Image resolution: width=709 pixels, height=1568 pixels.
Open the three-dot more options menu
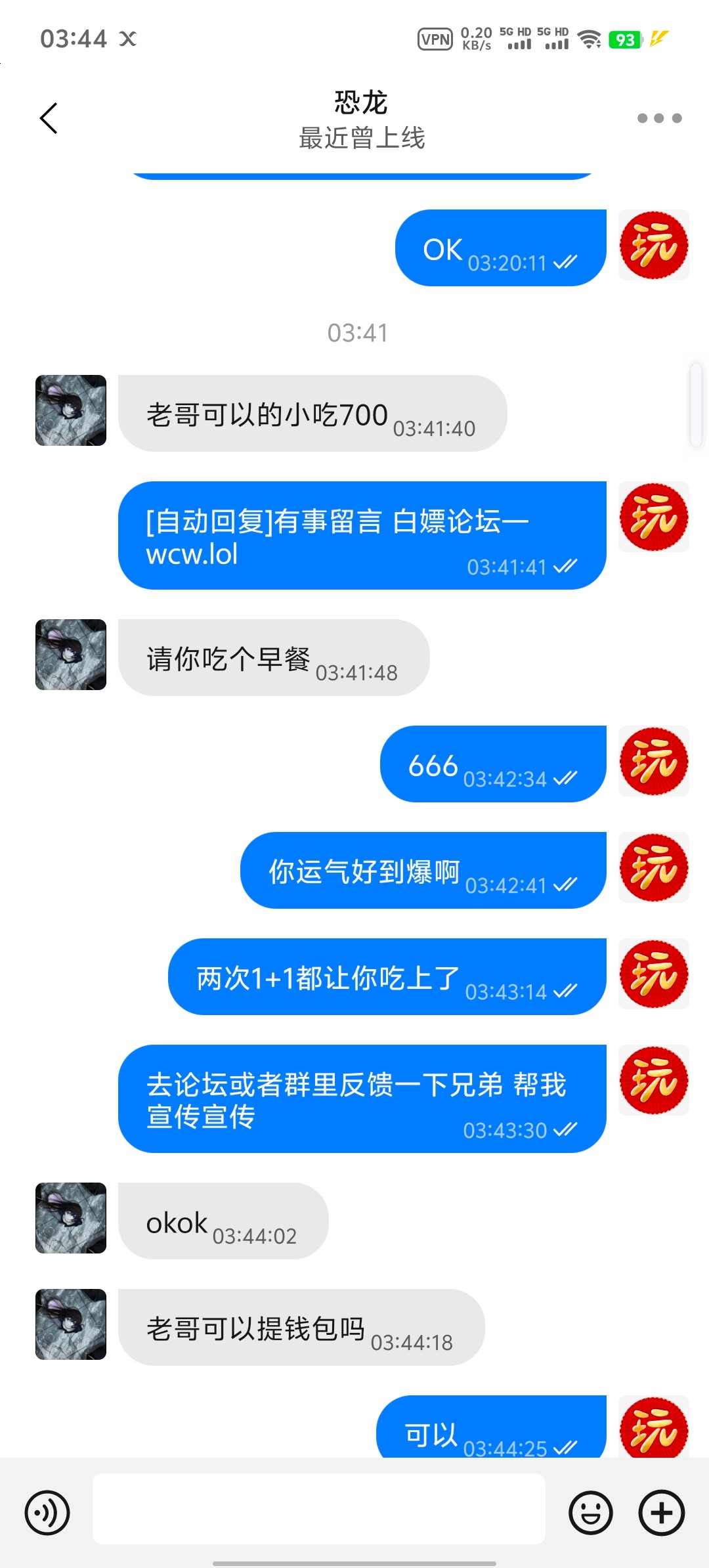pos(659,118)
